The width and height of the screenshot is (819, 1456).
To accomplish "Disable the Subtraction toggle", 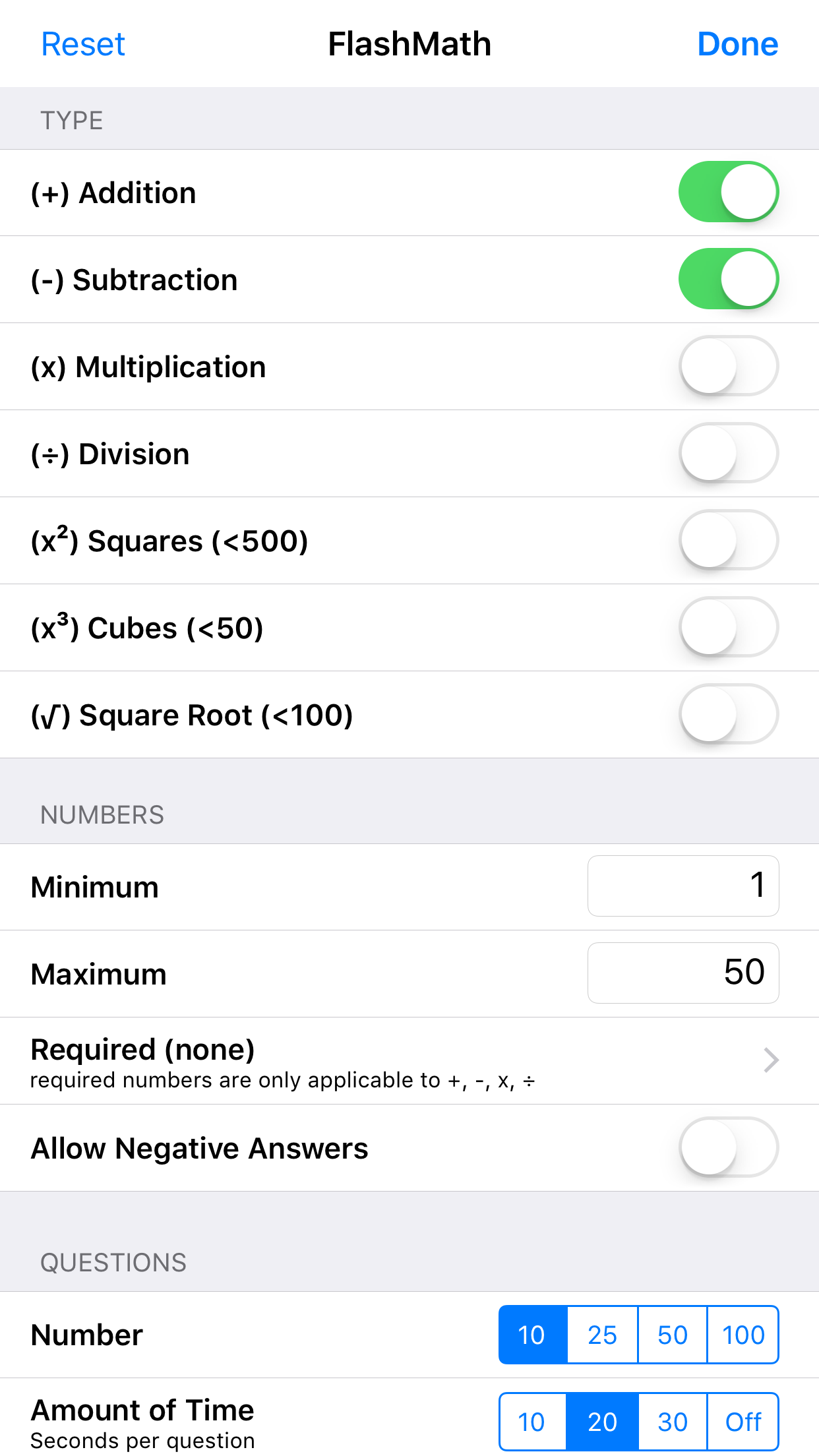I will point(729,279).
